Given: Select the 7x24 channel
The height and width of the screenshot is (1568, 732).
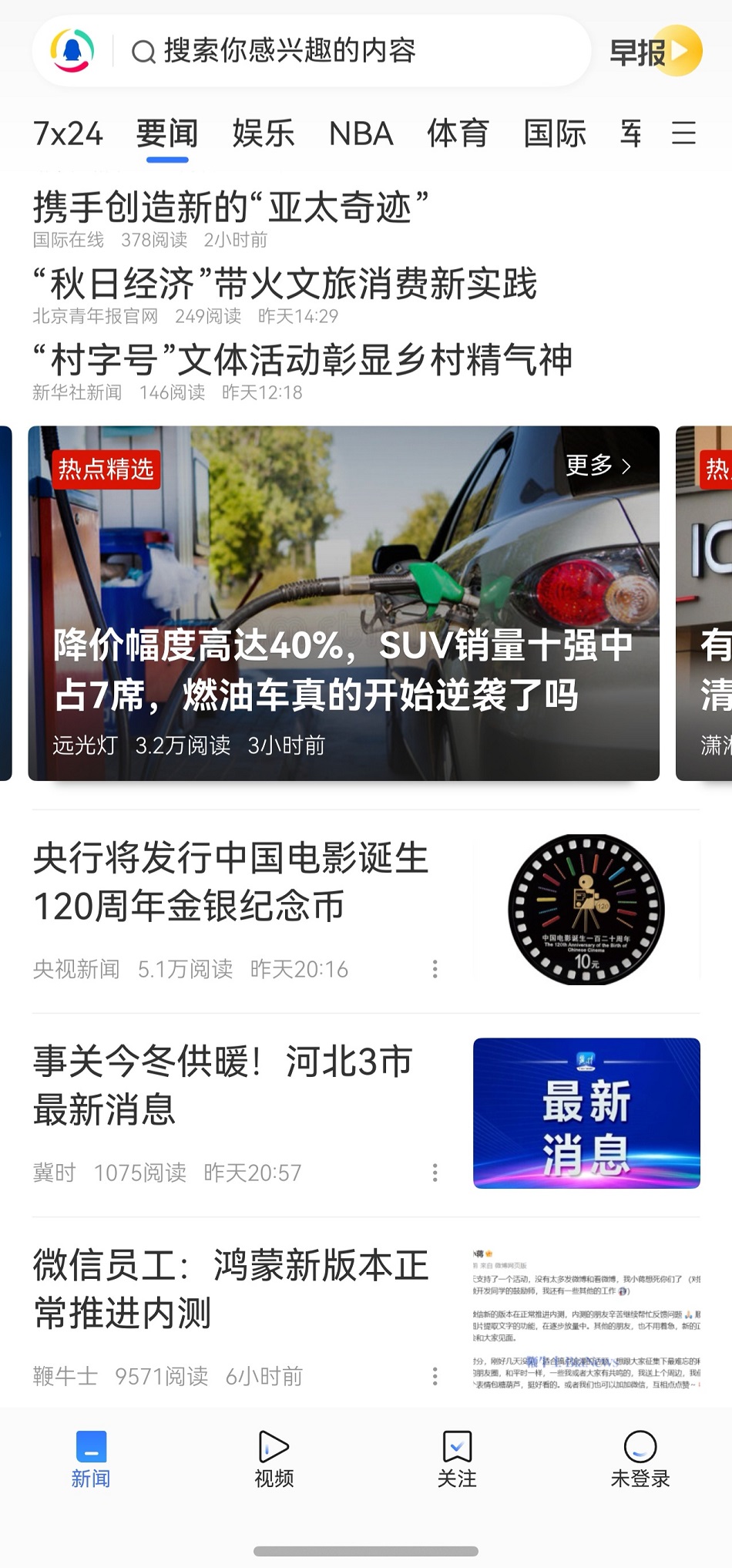Looking at the screenshot, I should 69,133.
